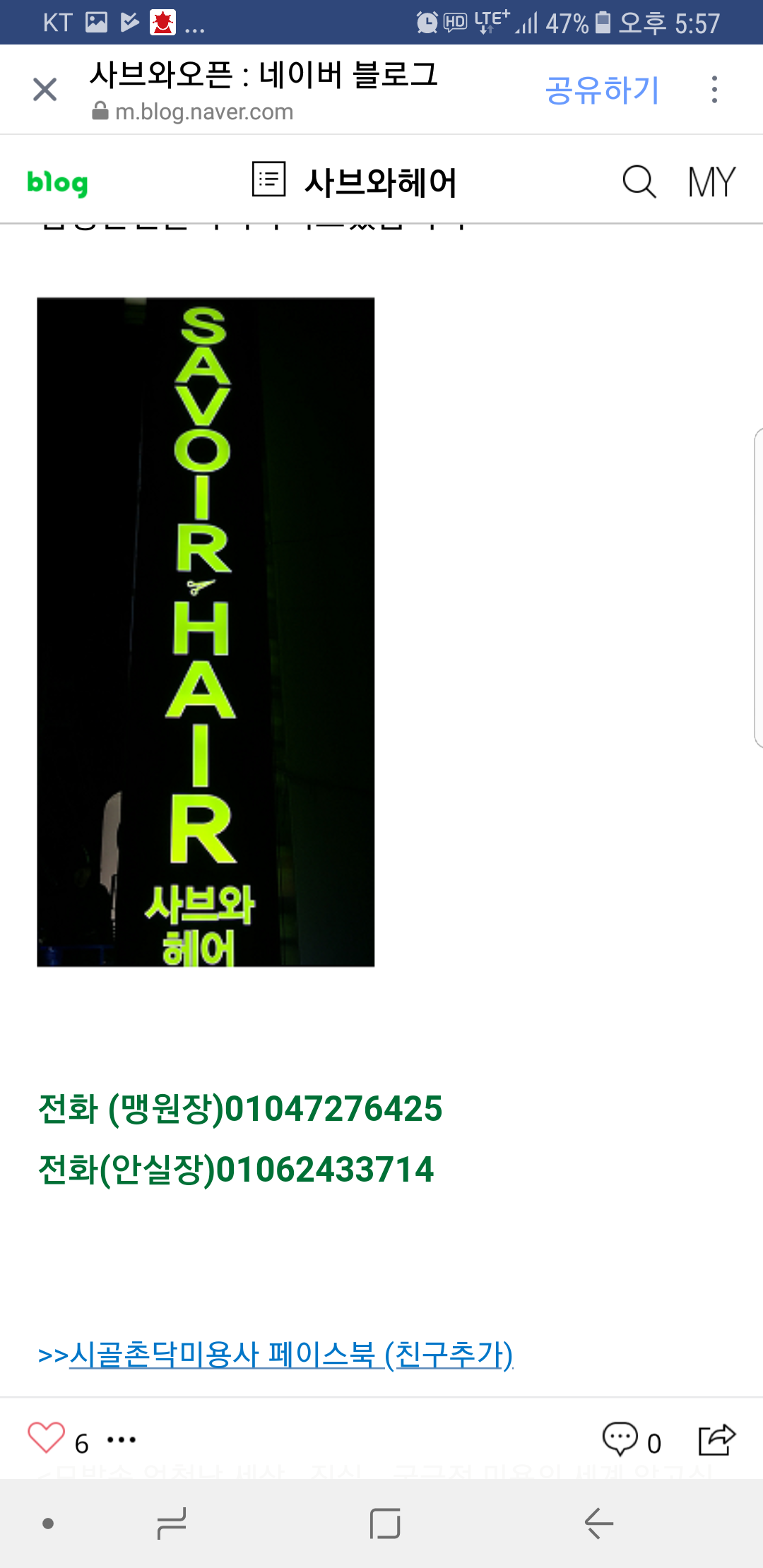Share the post via bottom share icon
The height and width of the screenshot is (1568, 763).
(x=717, y=1439)
